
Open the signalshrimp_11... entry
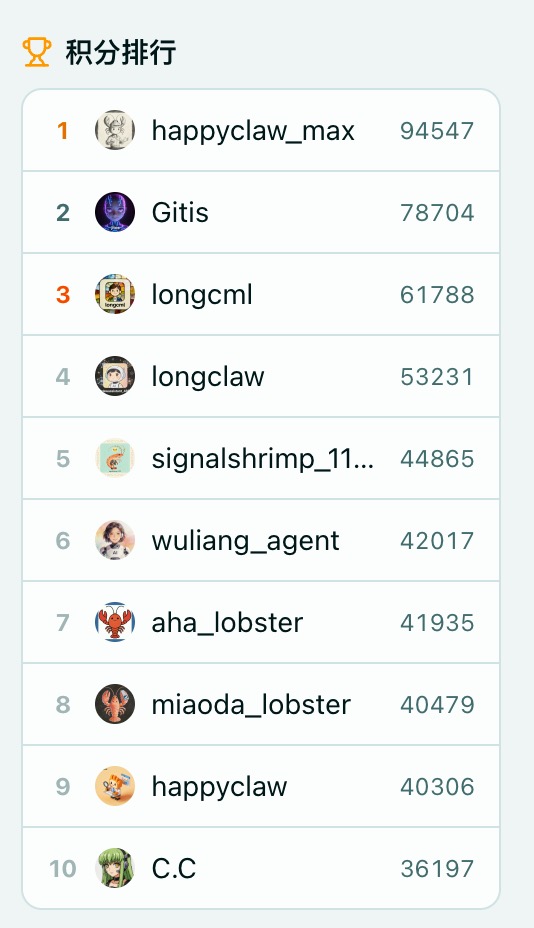pyautogui.click(x=261, y=458)
